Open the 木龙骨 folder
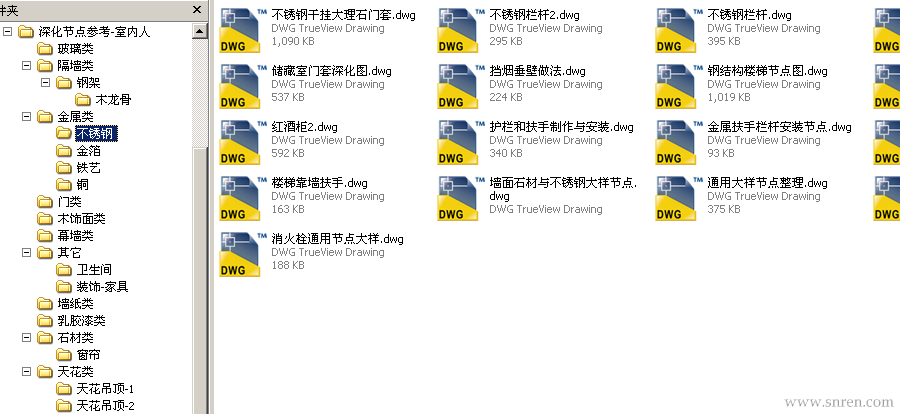 click(112, 100)
